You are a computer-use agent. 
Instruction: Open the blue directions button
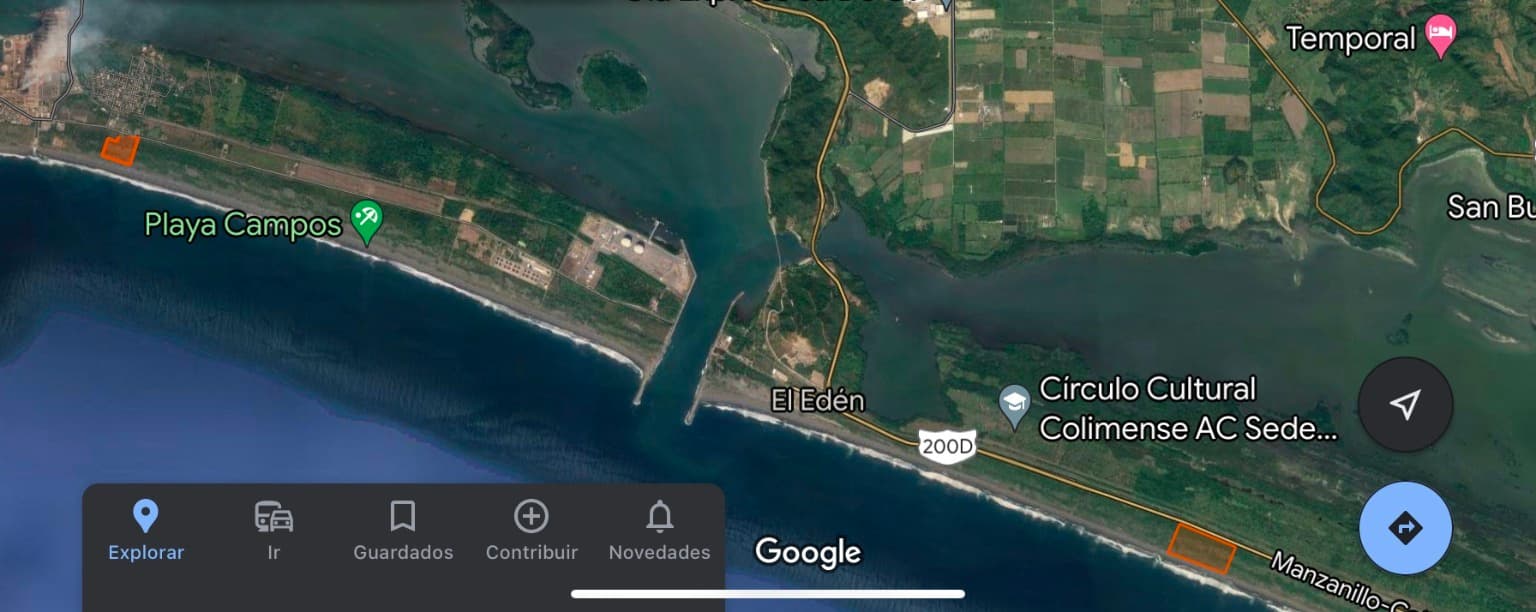coord(1405,527)
